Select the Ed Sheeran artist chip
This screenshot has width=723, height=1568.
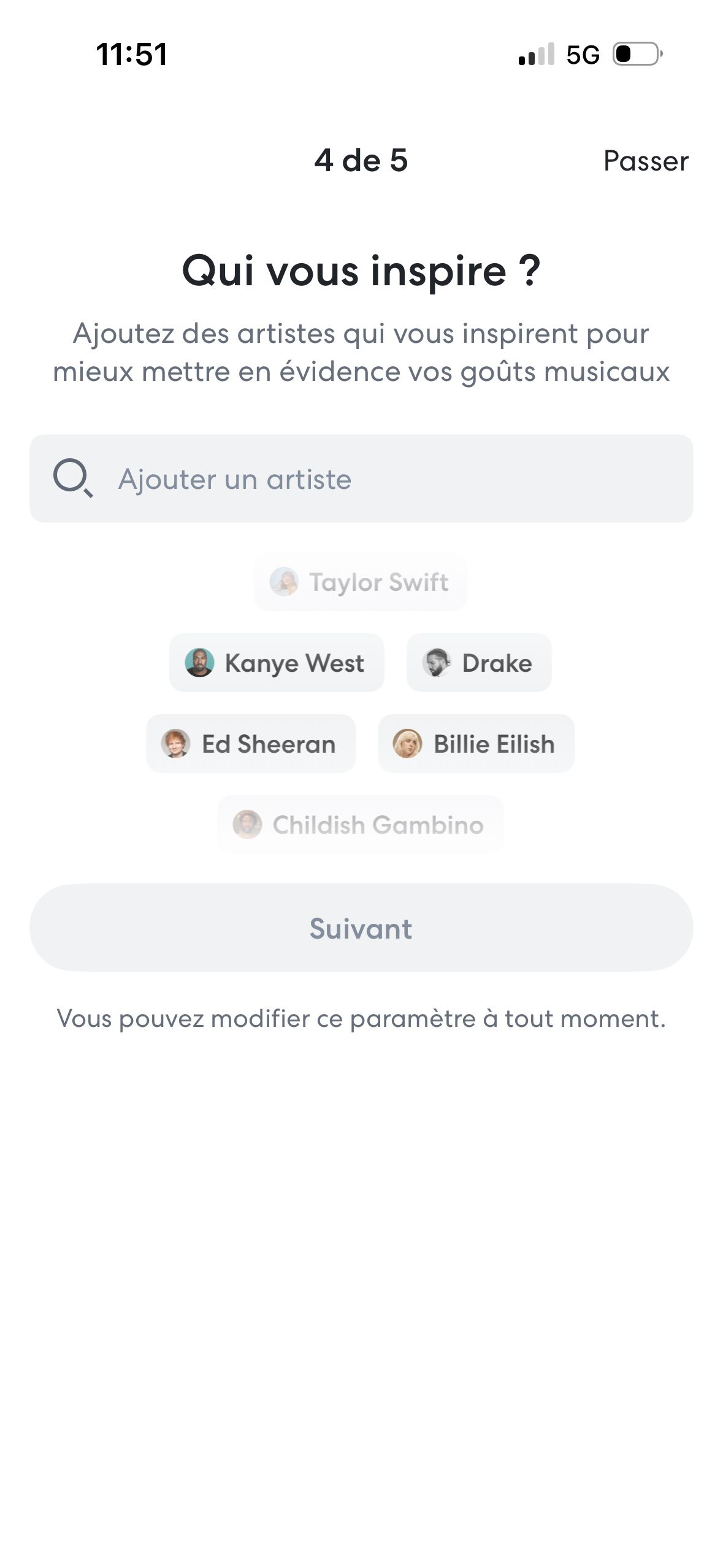(x=251, y=744)
